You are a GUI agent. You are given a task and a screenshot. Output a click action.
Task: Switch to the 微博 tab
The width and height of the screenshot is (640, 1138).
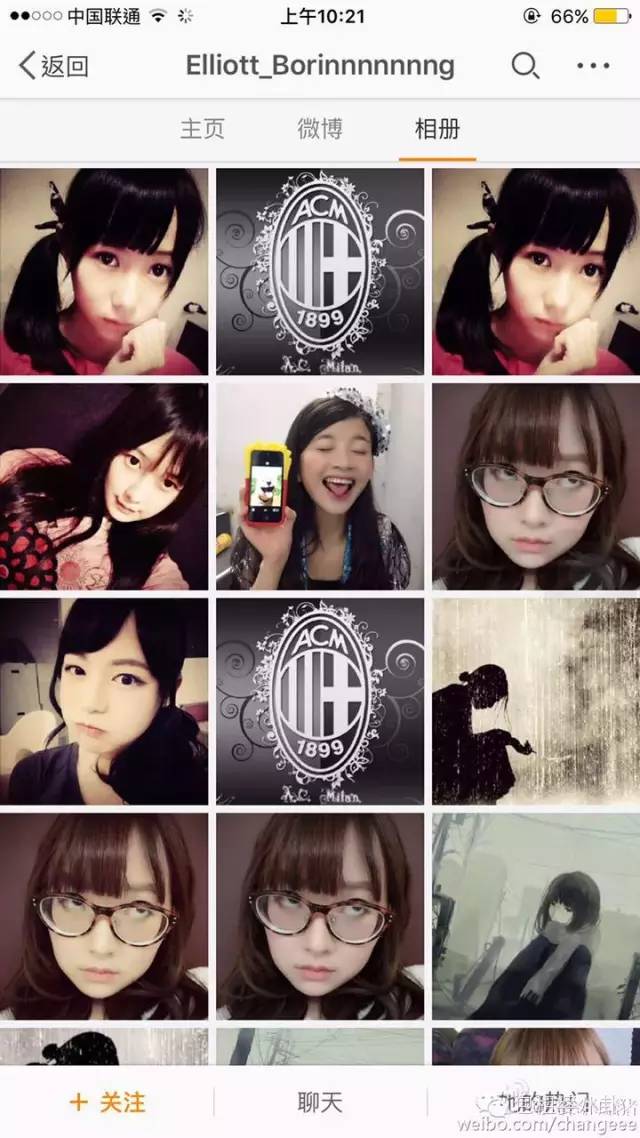click(x=320, y=129)
